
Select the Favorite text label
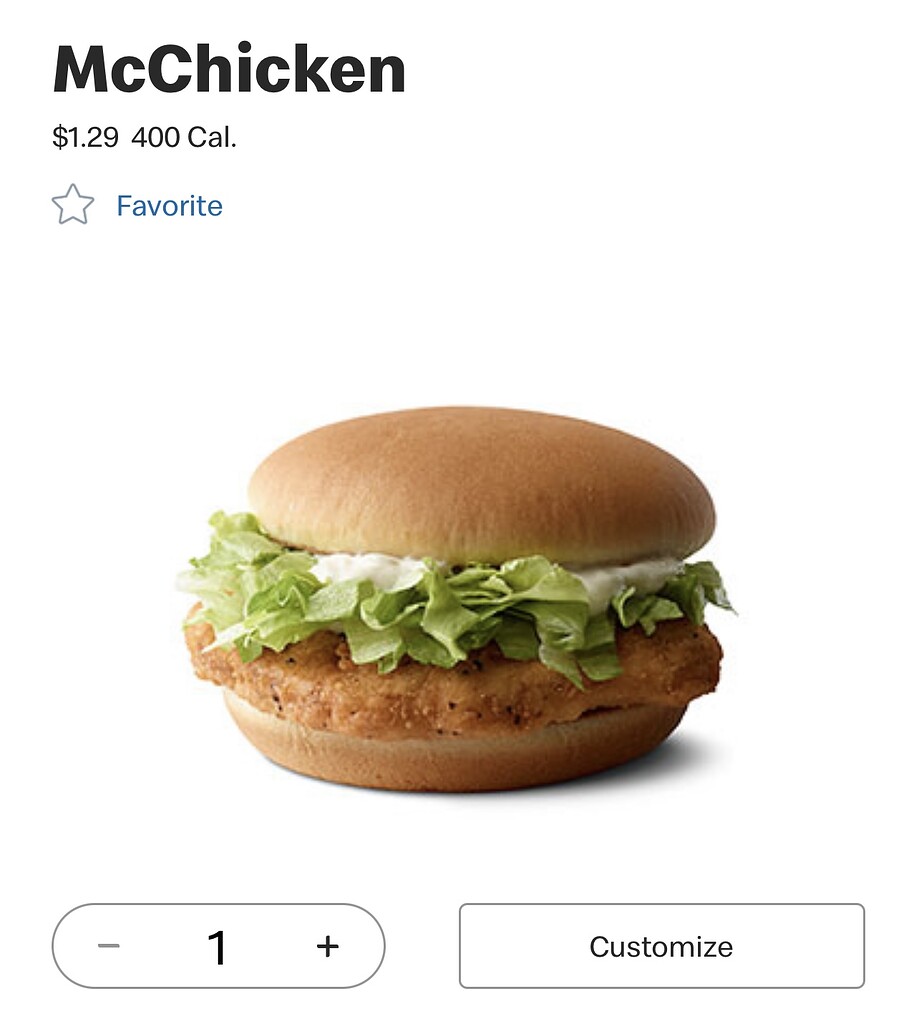[168, 206]
